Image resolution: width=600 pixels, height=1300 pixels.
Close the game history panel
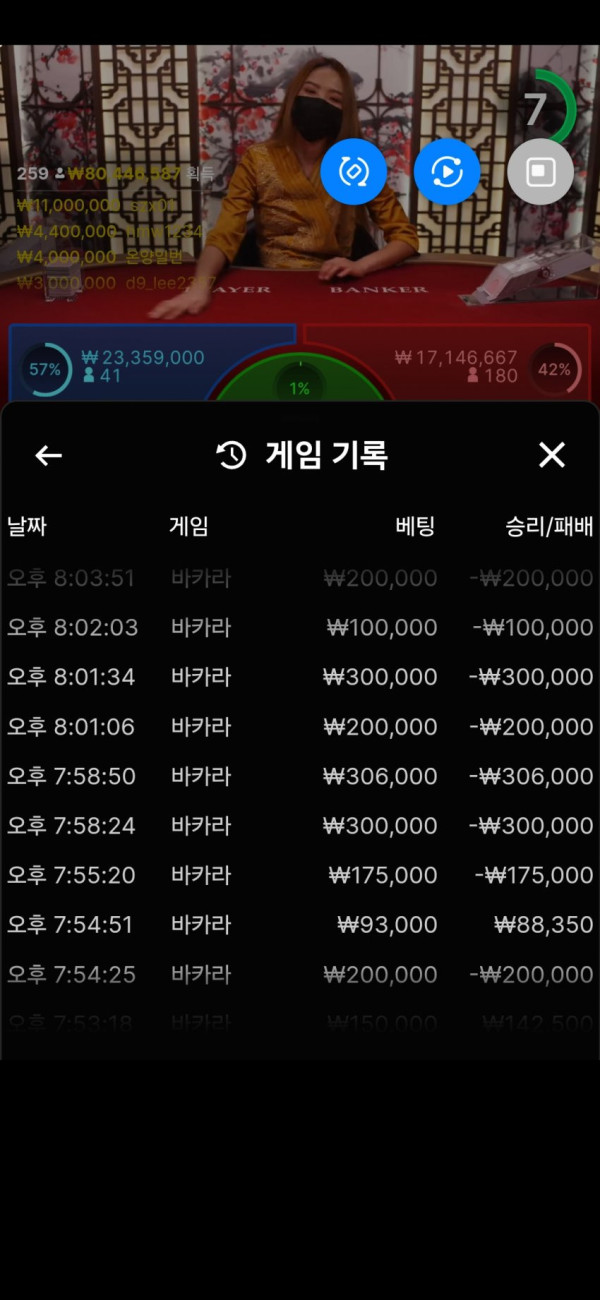coord(551,456)
